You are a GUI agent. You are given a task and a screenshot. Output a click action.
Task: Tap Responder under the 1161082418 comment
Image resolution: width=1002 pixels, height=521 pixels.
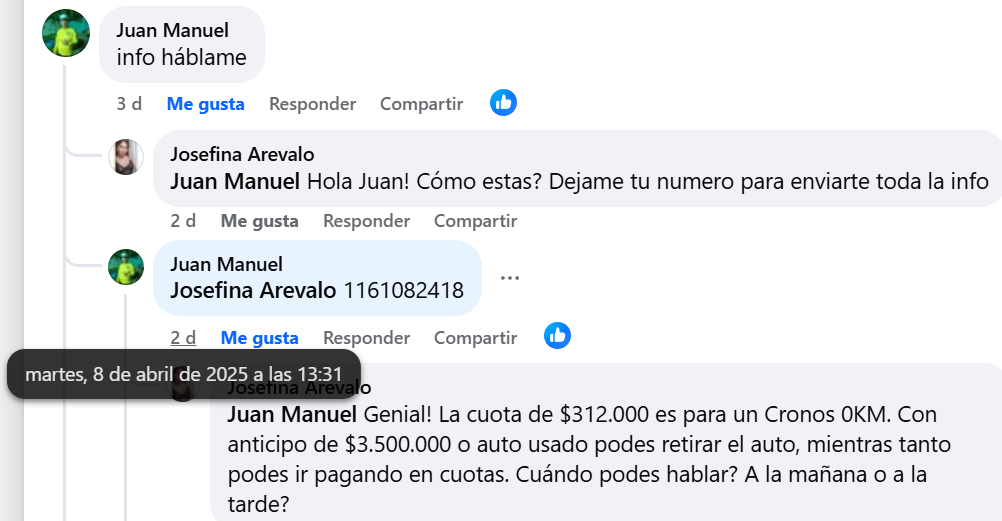366,338
